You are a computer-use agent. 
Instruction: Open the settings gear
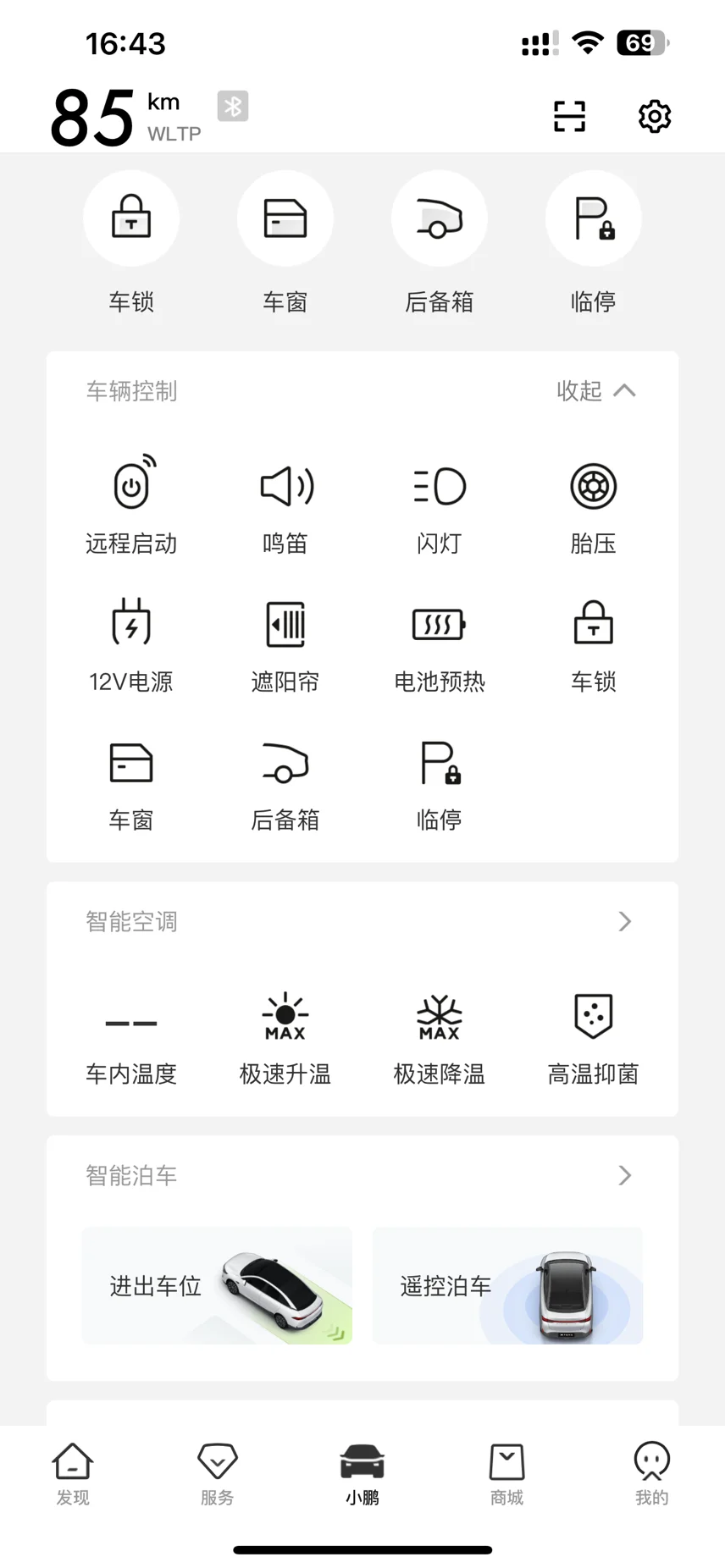click(654, 116)
